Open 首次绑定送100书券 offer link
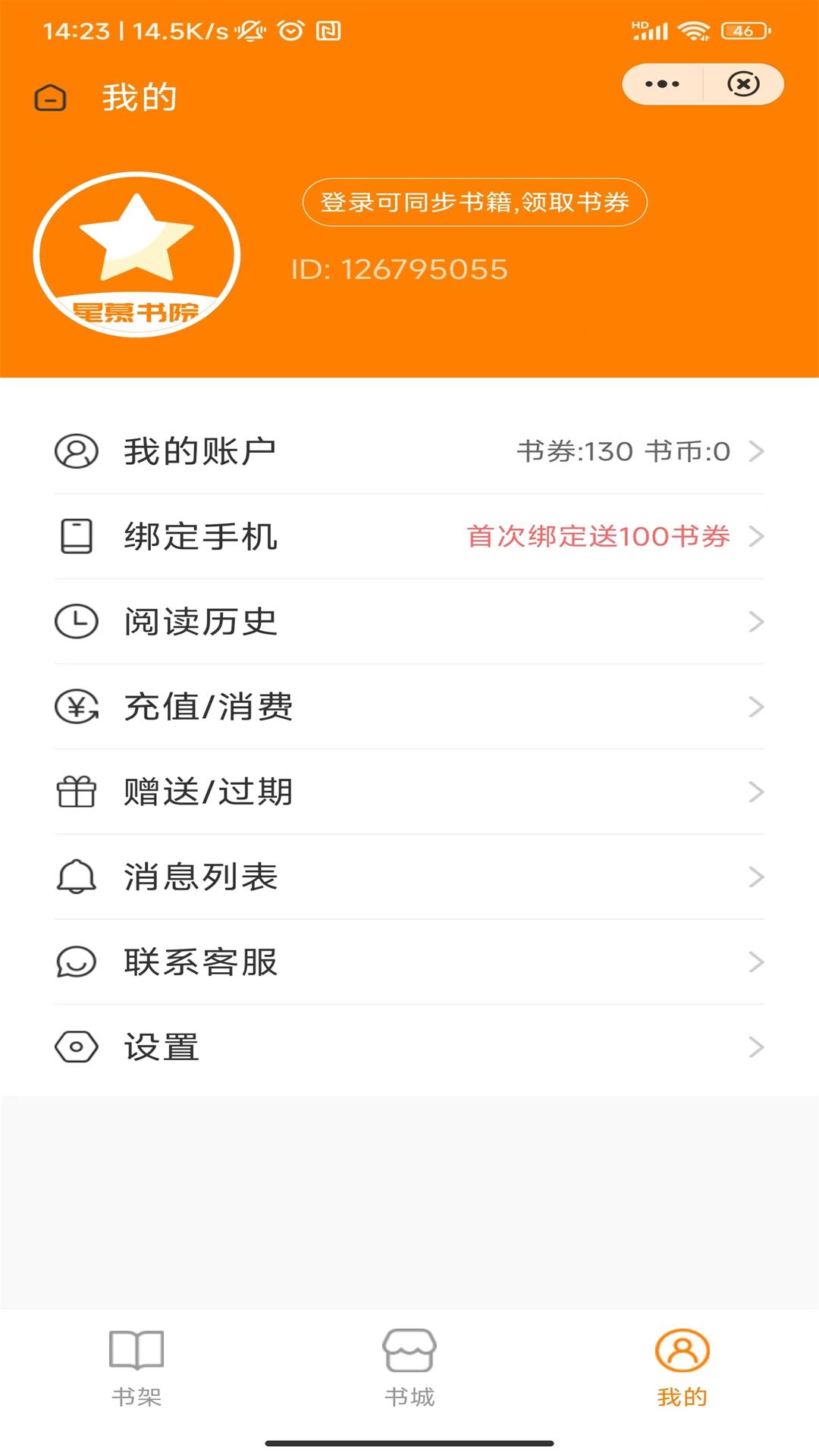The width and height of the screenshot is (819, 1456). click(598, 537)
